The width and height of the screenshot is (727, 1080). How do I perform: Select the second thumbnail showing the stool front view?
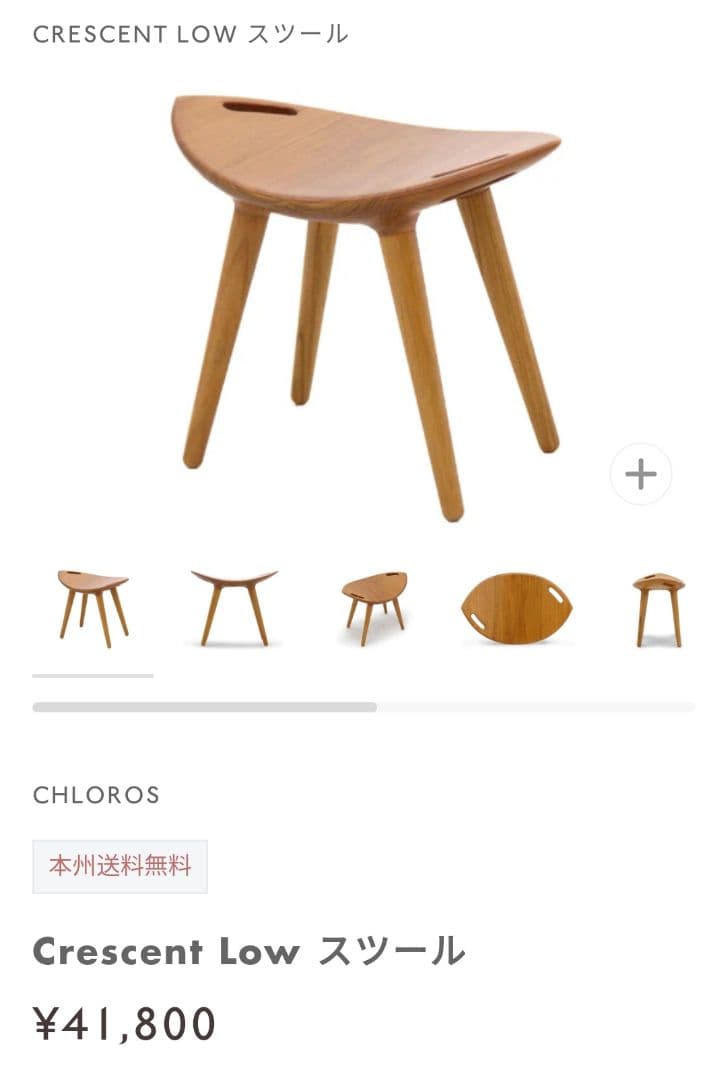[229, 603]
